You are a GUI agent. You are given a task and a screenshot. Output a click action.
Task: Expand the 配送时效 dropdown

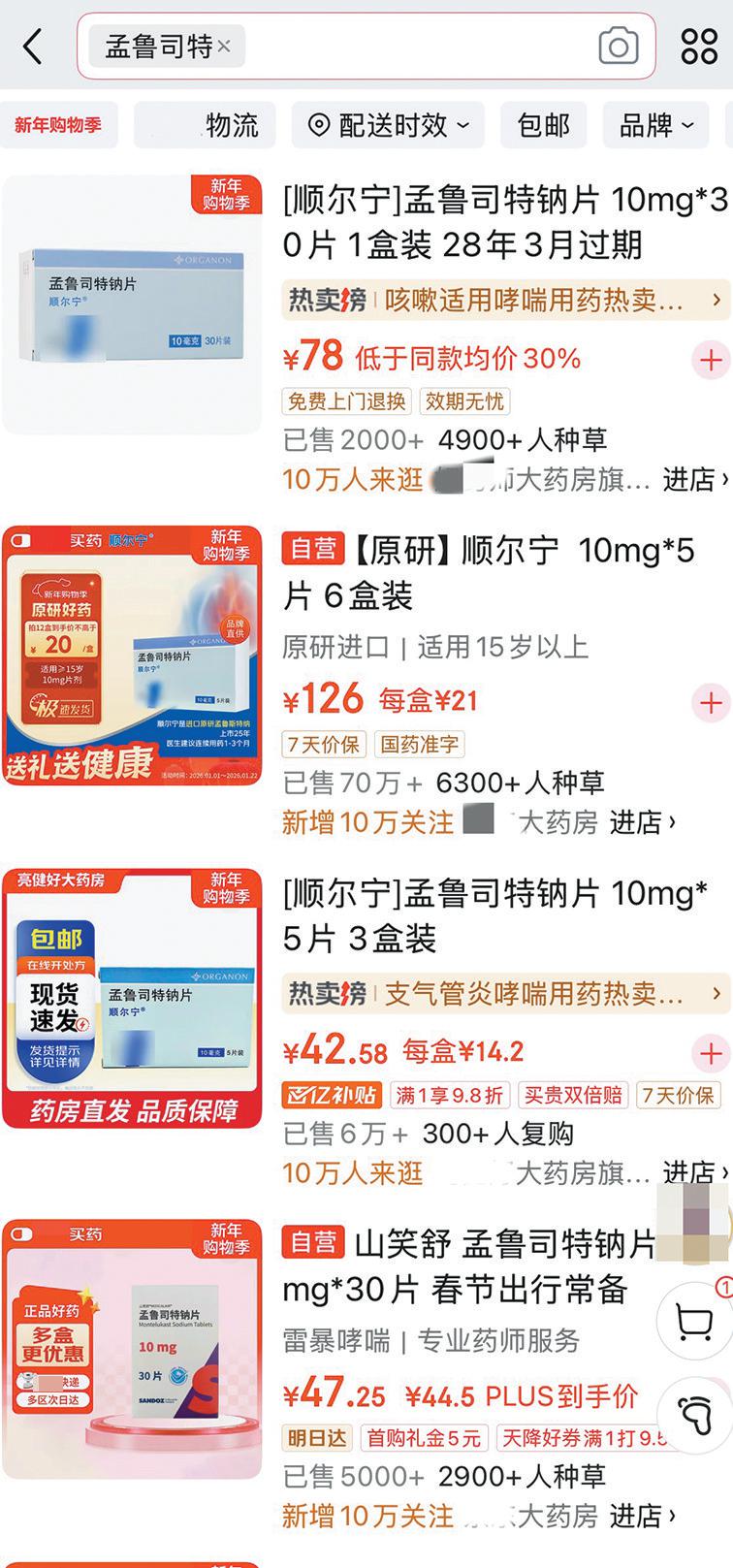click(x=389, y=125)
